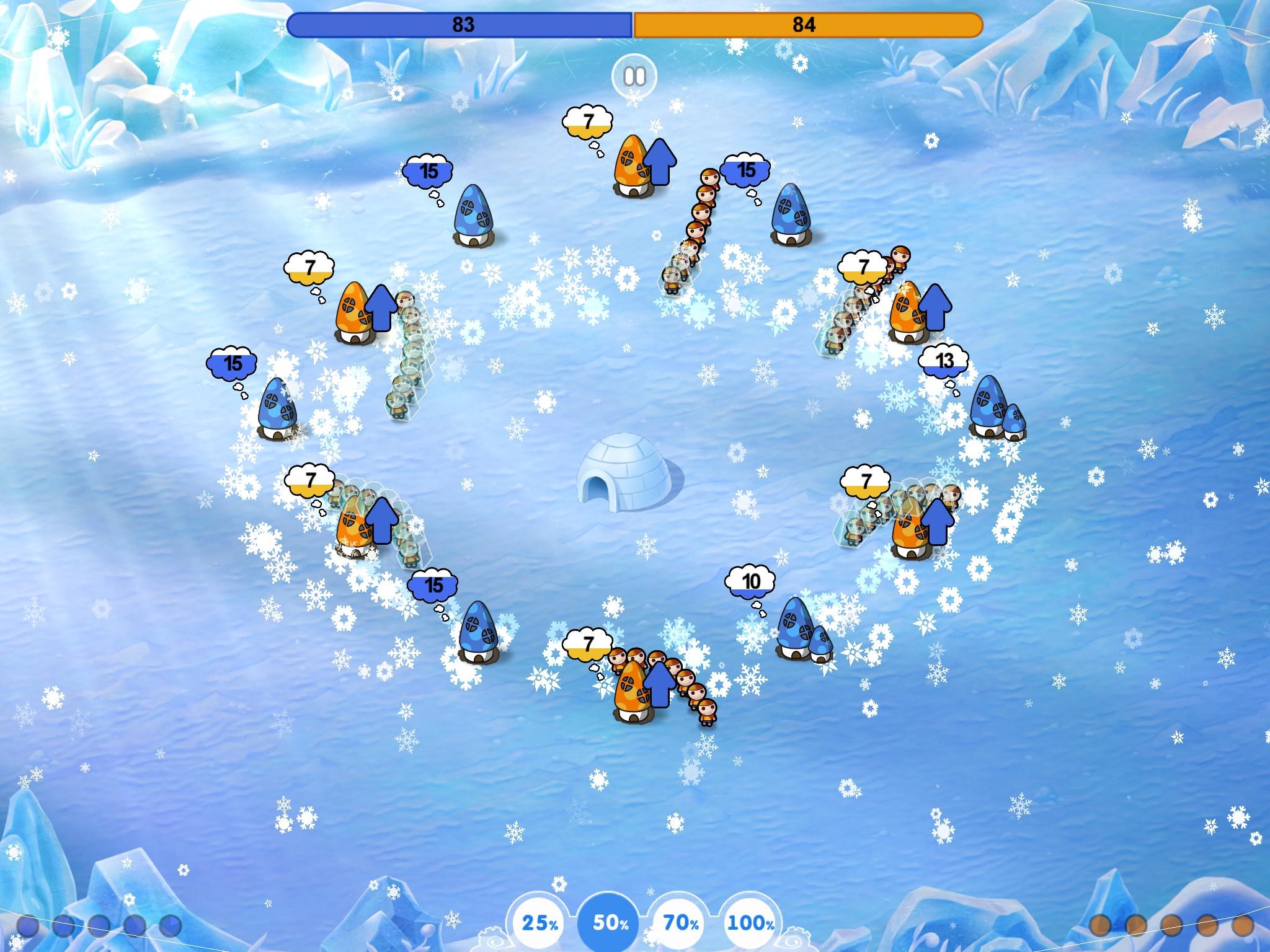Select the 25% troop option
Screen dimensions: 1270x952
click(539, 923)
